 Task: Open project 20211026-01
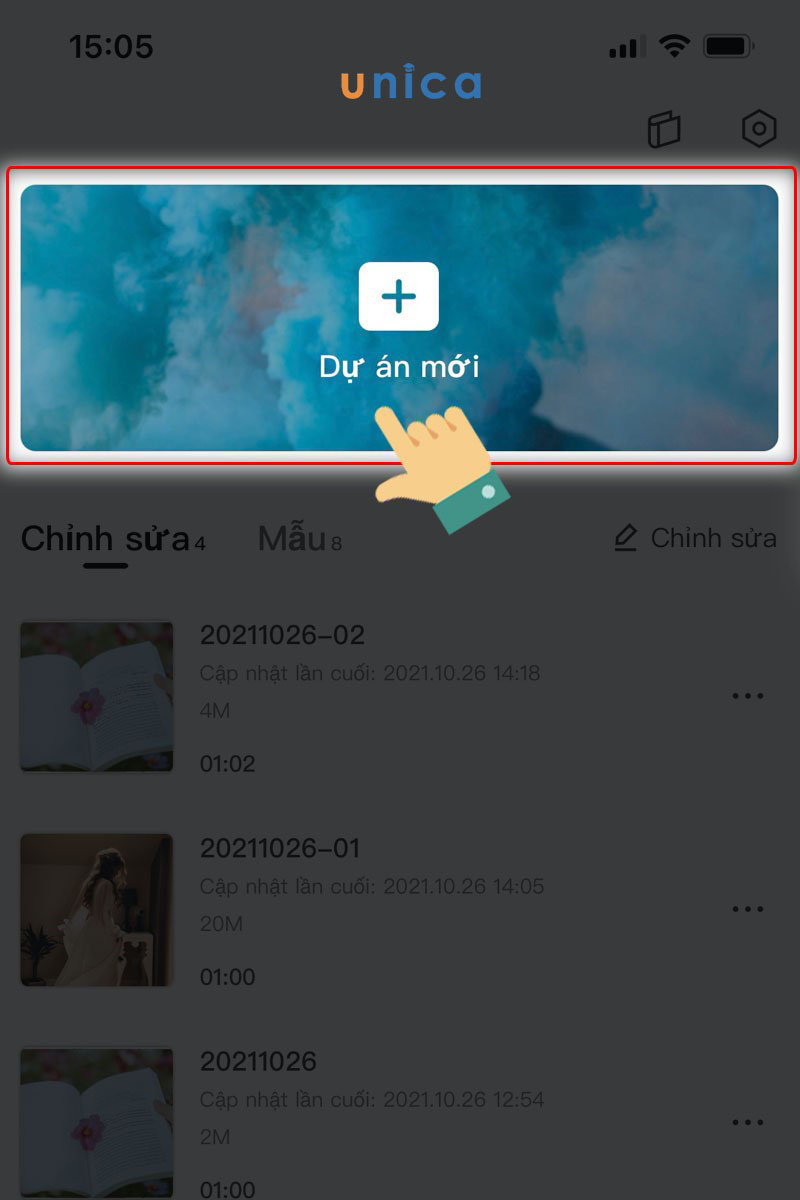tap(280, 849)
